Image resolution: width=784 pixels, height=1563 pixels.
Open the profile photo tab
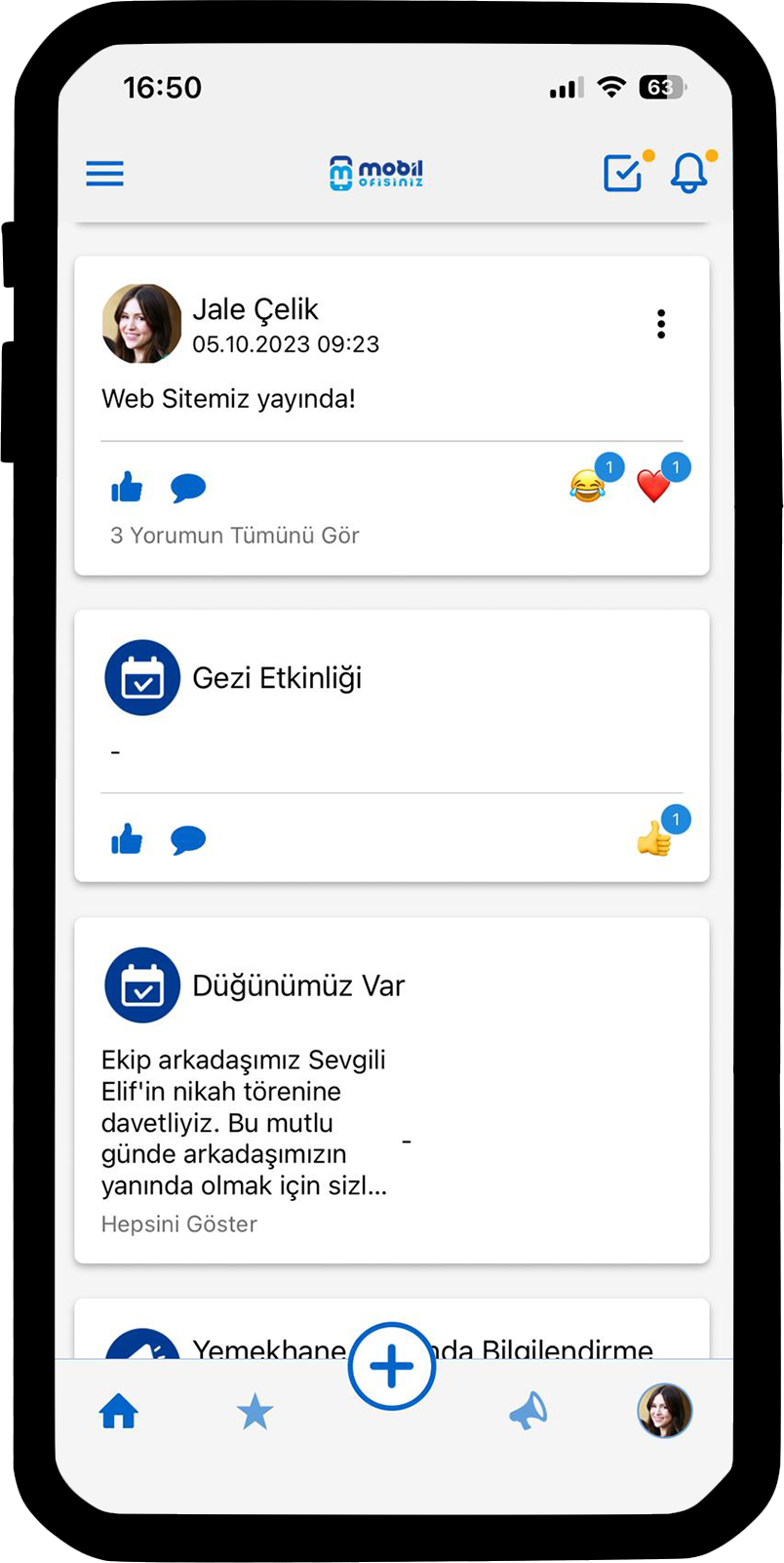(665, 1411)
